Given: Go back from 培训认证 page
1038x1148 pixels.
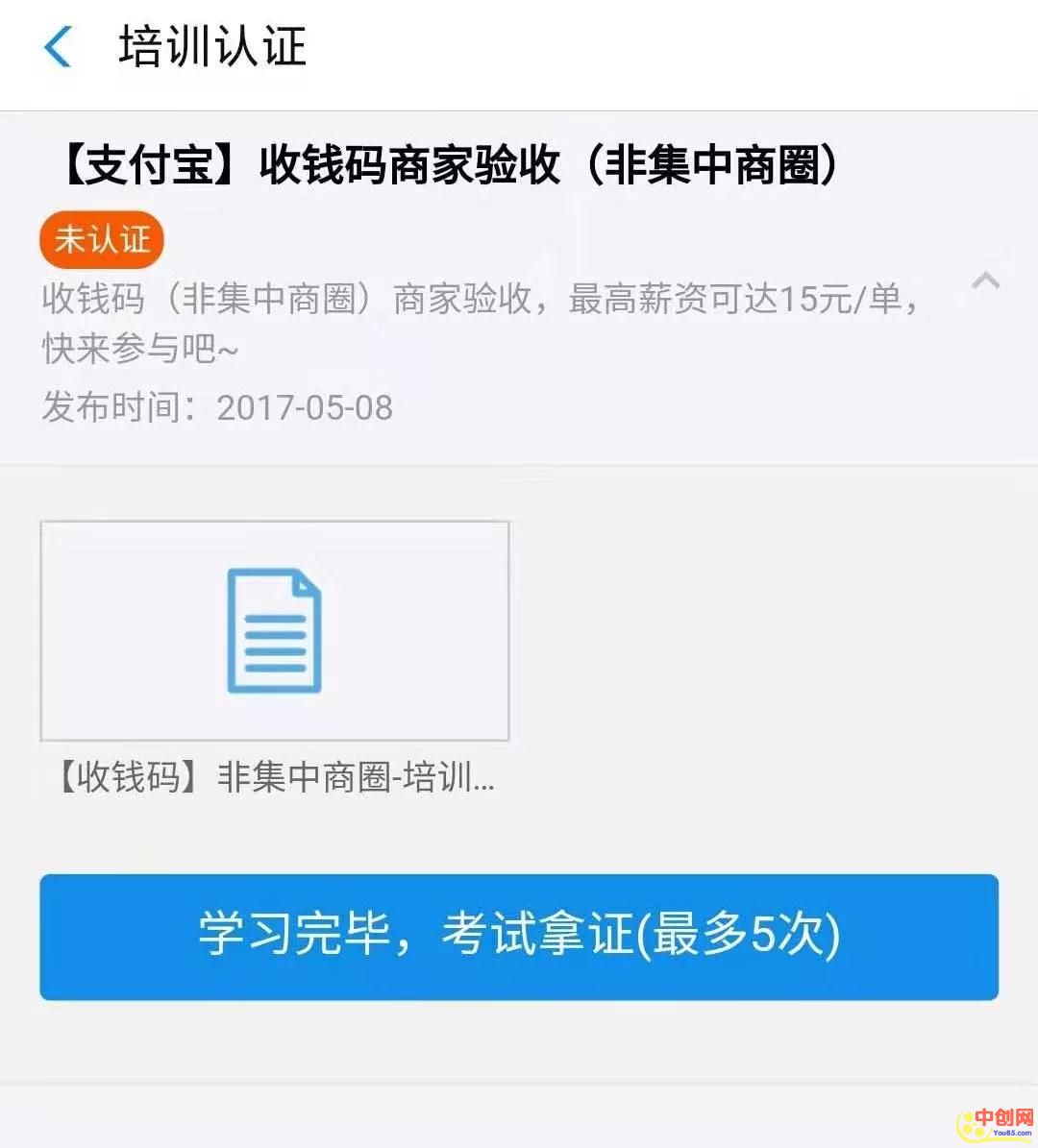Looking at the screenshot, I should coord(58,47).
